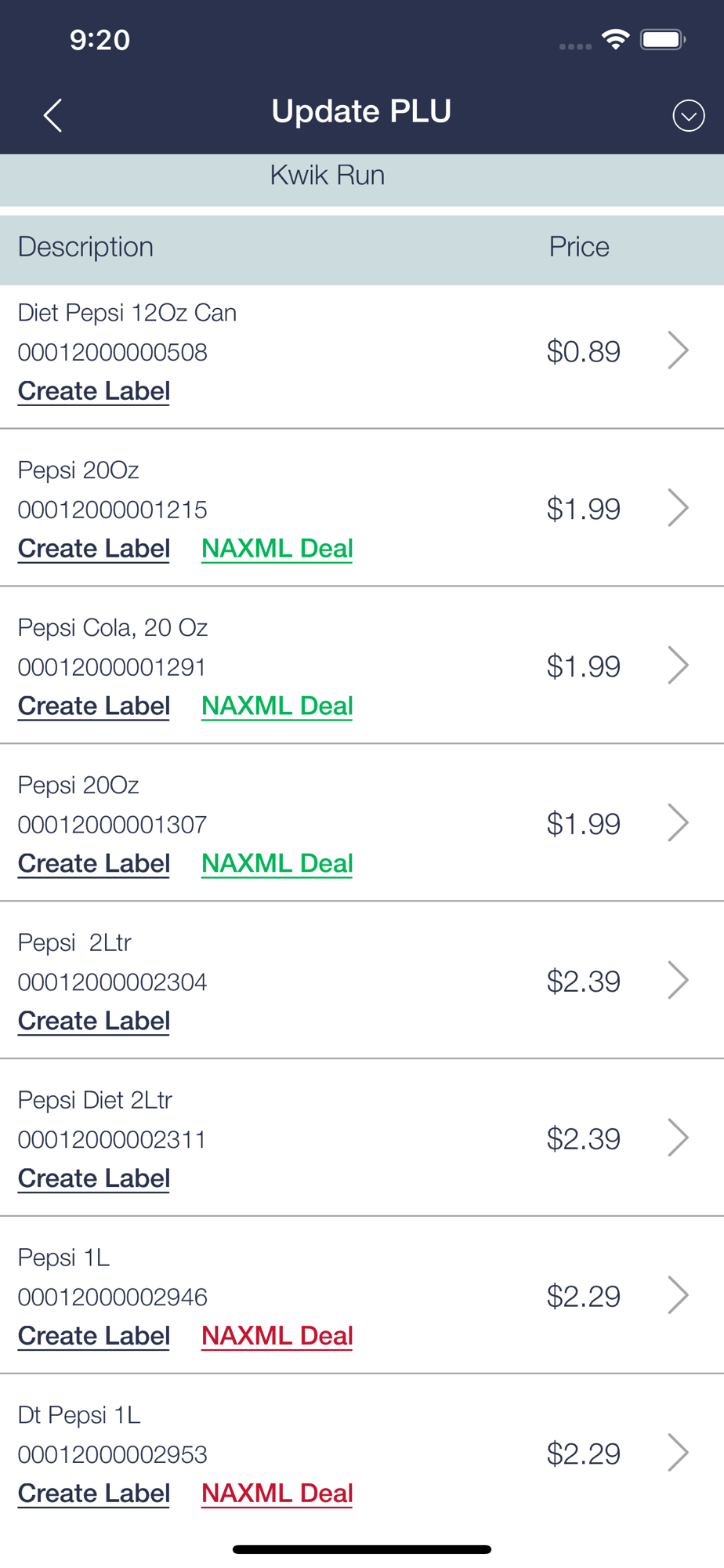The width and height of the screenshot is (724, 1568).
Task: View red NAXML Deal for Pepsi 1L
Action: [277, 1336]
